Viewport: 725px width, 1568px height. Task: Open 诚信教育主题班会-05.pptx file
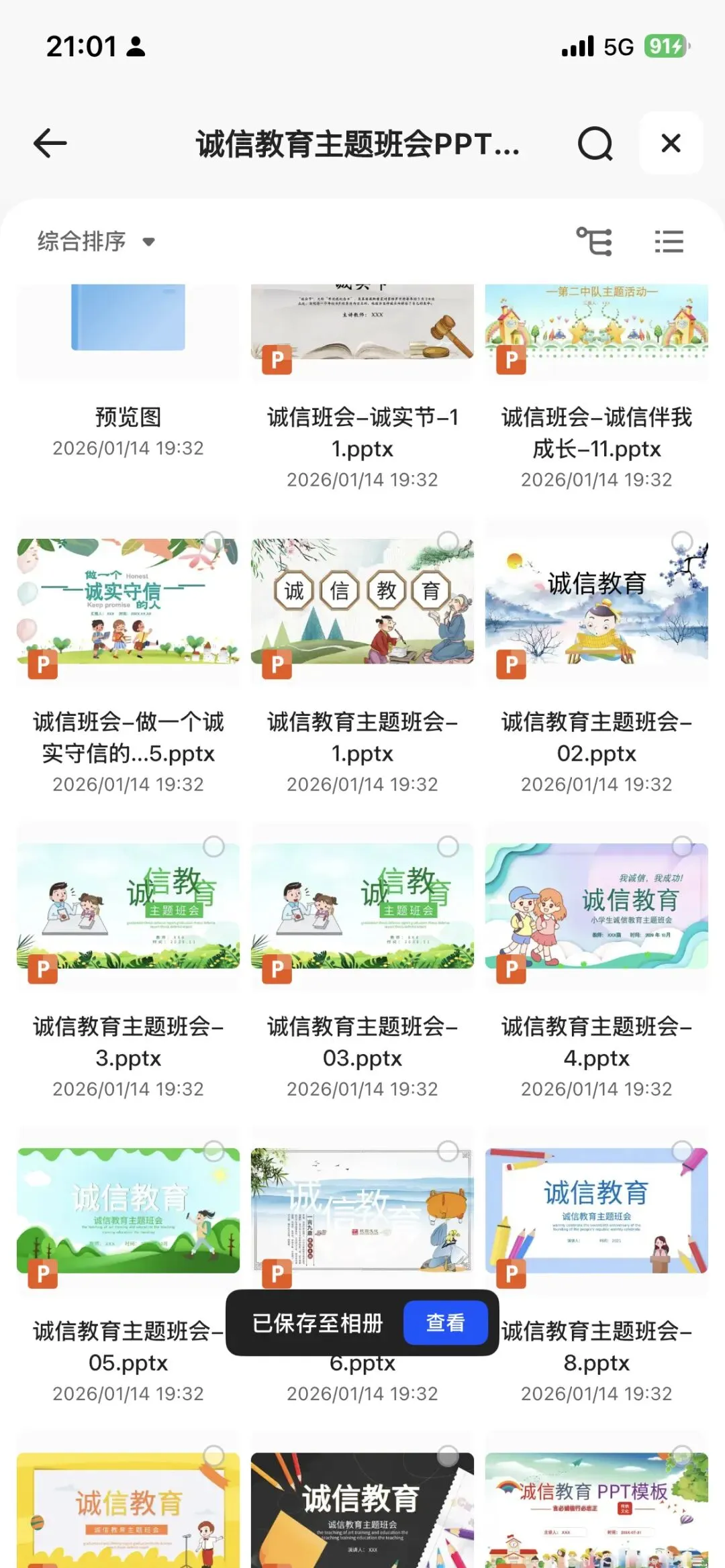click(x=128, y=1211)
